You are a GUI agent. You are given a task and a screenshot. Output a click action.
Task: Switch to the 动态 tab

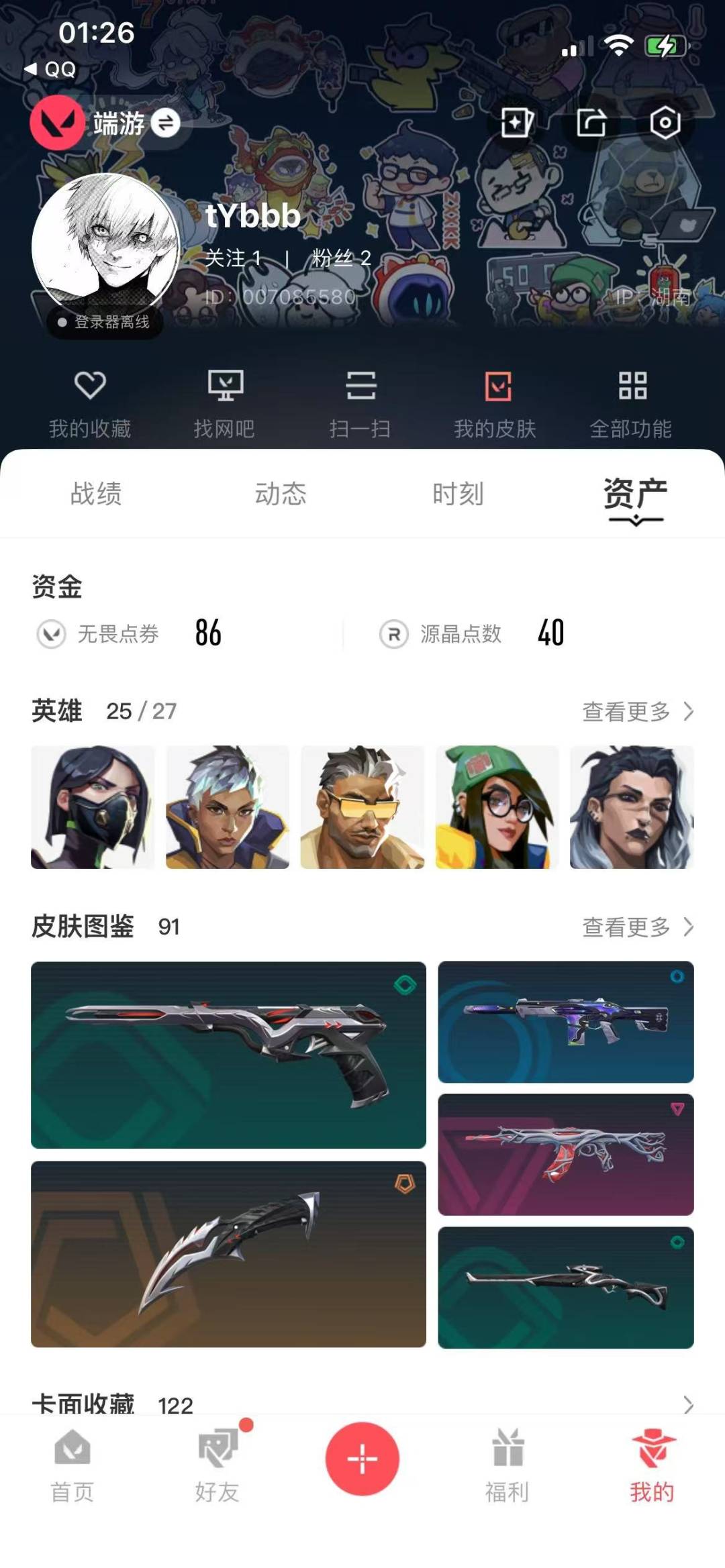tap(281, 494)
